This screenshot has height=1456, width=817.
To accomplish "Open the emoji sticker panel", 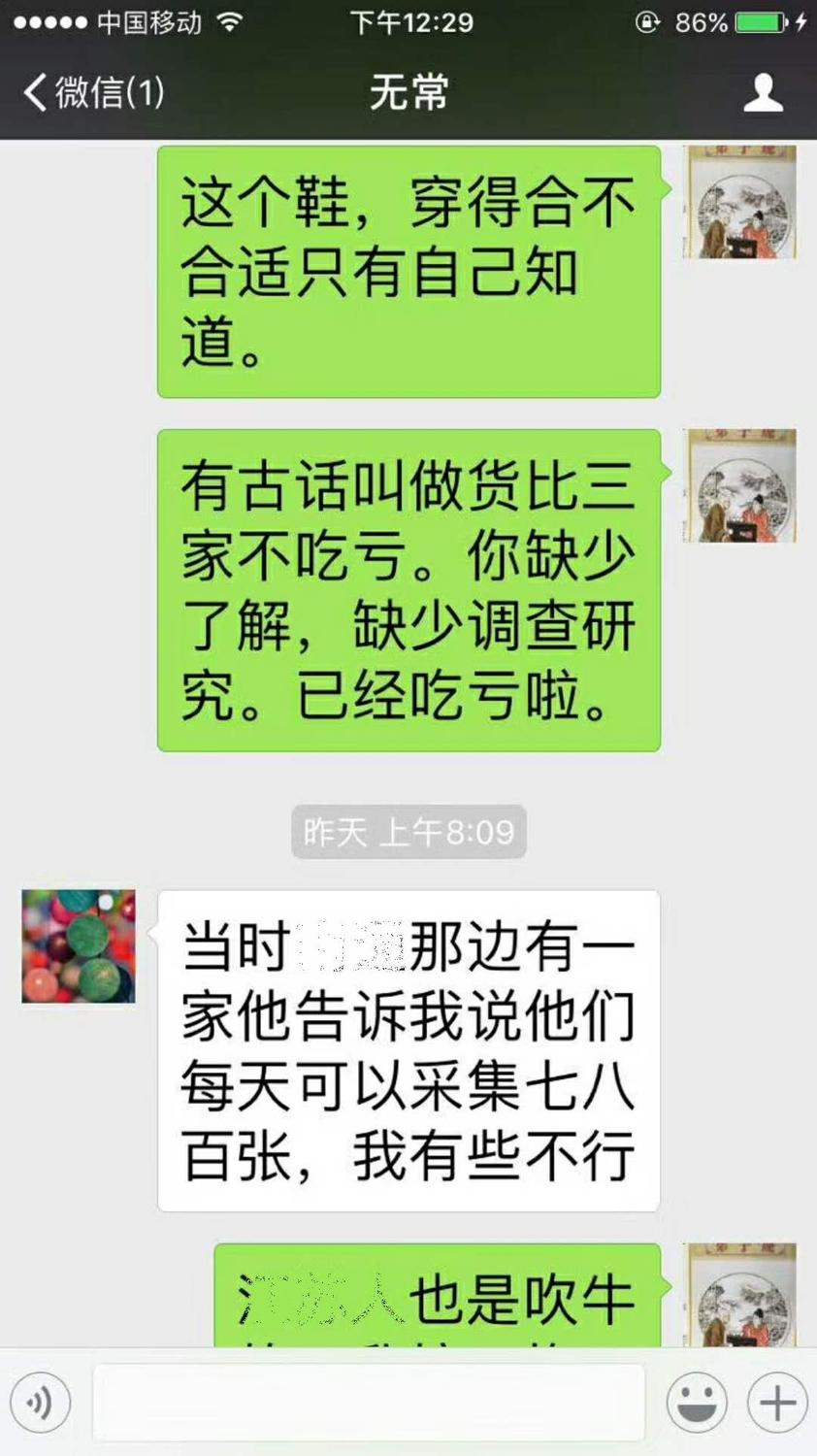I will coord(697,1403).
